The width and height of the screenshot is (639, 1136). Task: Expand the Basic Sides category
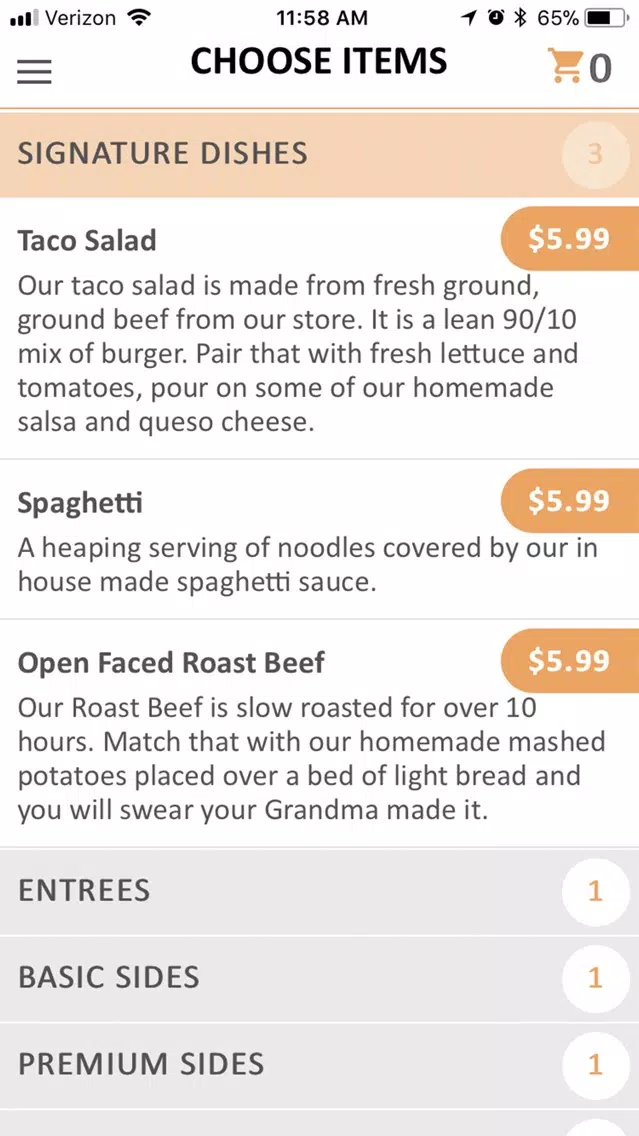click(320, 978)
